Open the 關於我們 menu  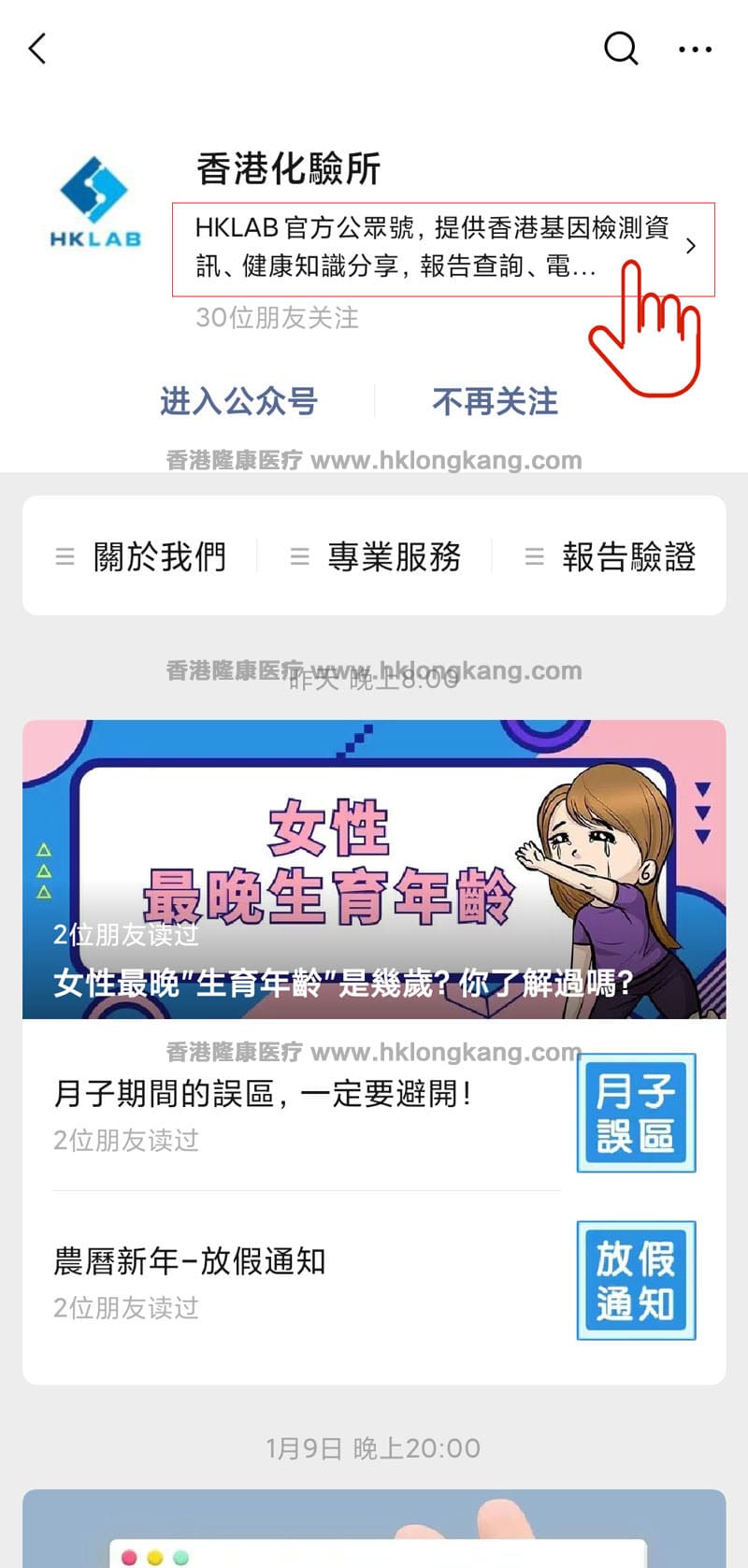tap(142, 556)
